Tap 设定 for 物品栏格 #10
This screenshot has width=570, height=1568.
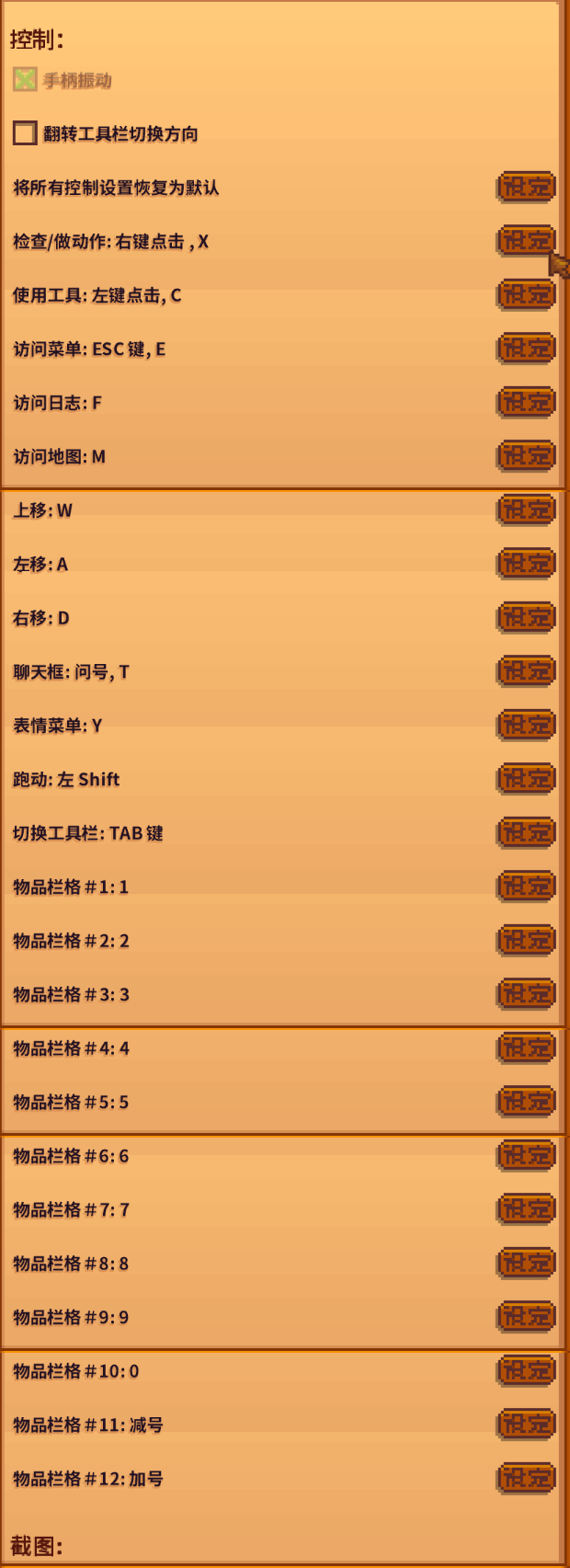[526, 1370]
